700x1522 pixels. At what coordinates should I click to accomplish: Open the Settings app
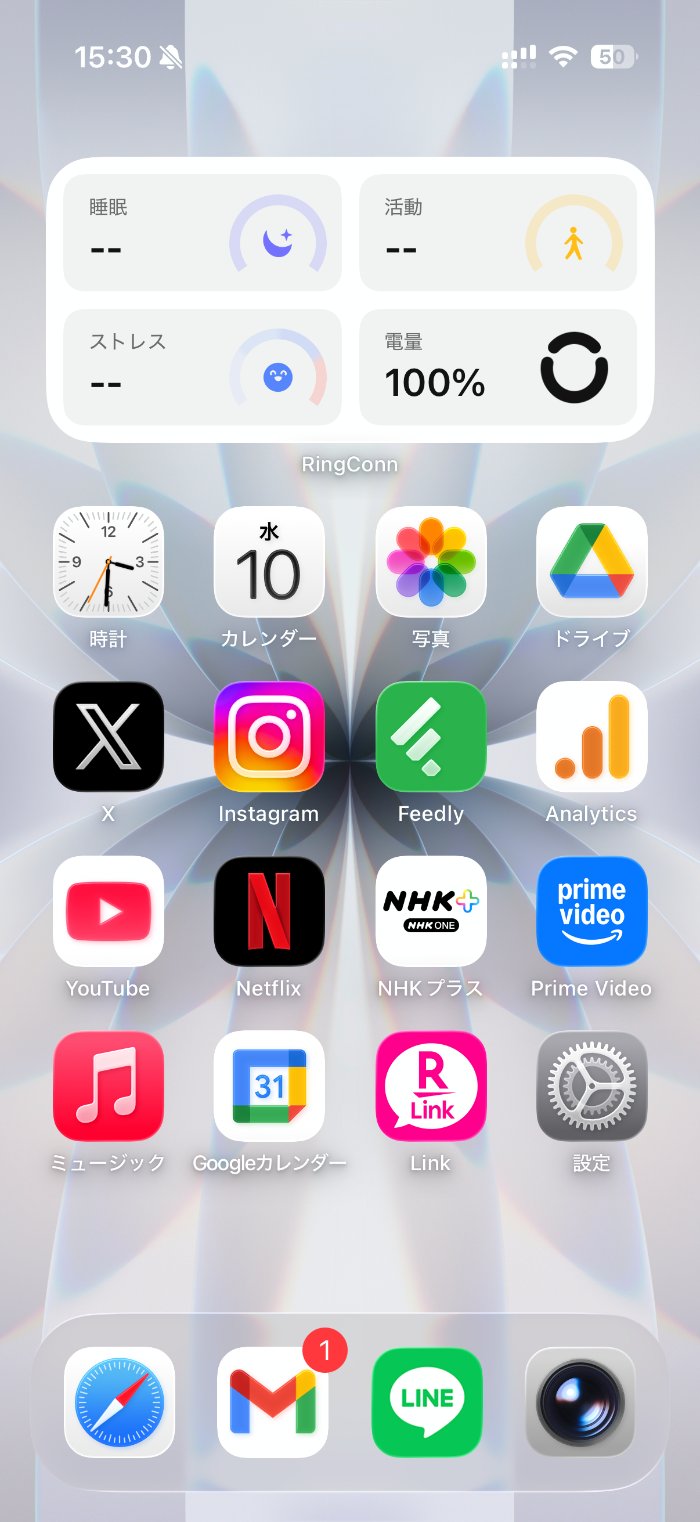click(592, 1086)
